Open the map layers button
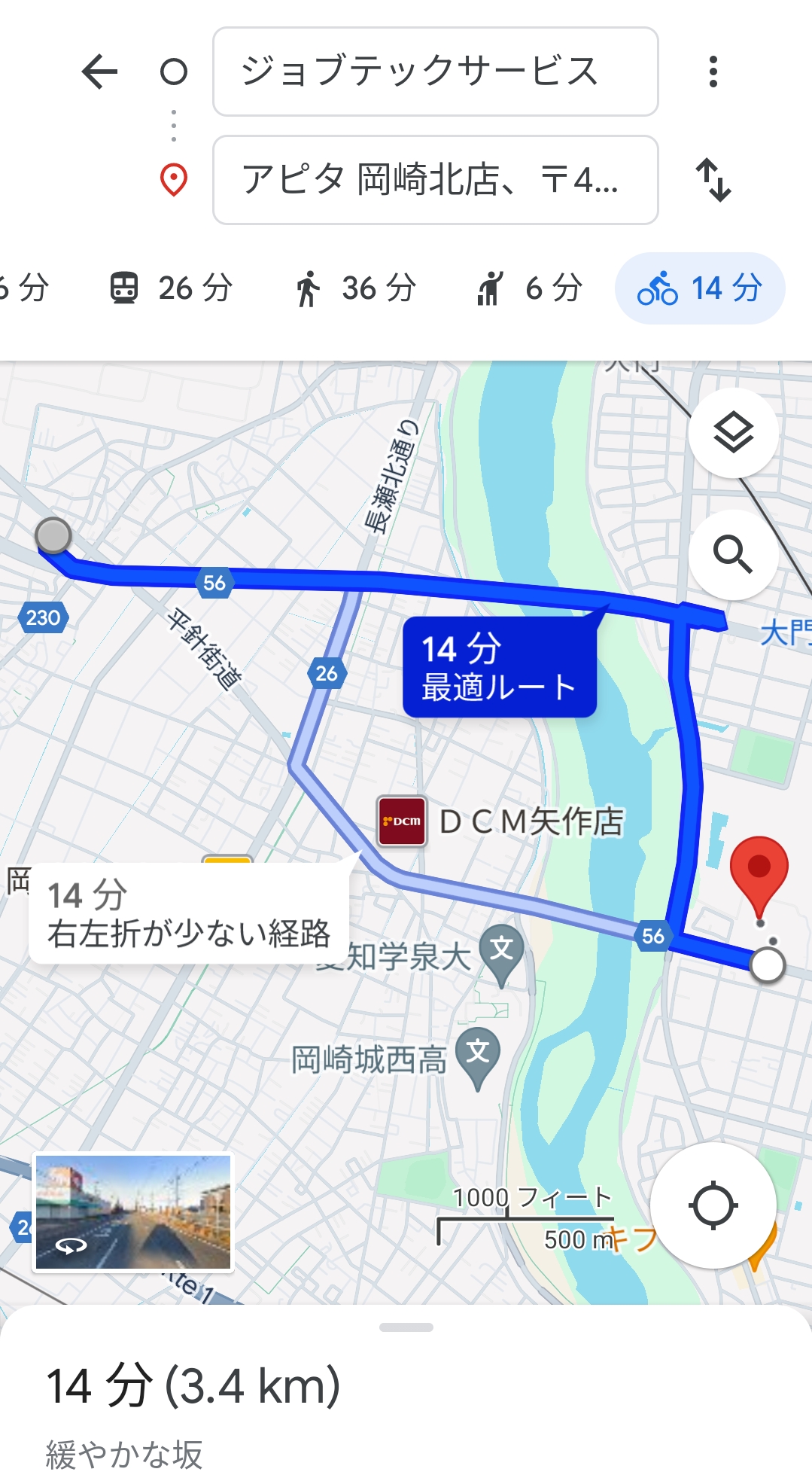Viewport: 812px width, 1481px height. (733, 433)
